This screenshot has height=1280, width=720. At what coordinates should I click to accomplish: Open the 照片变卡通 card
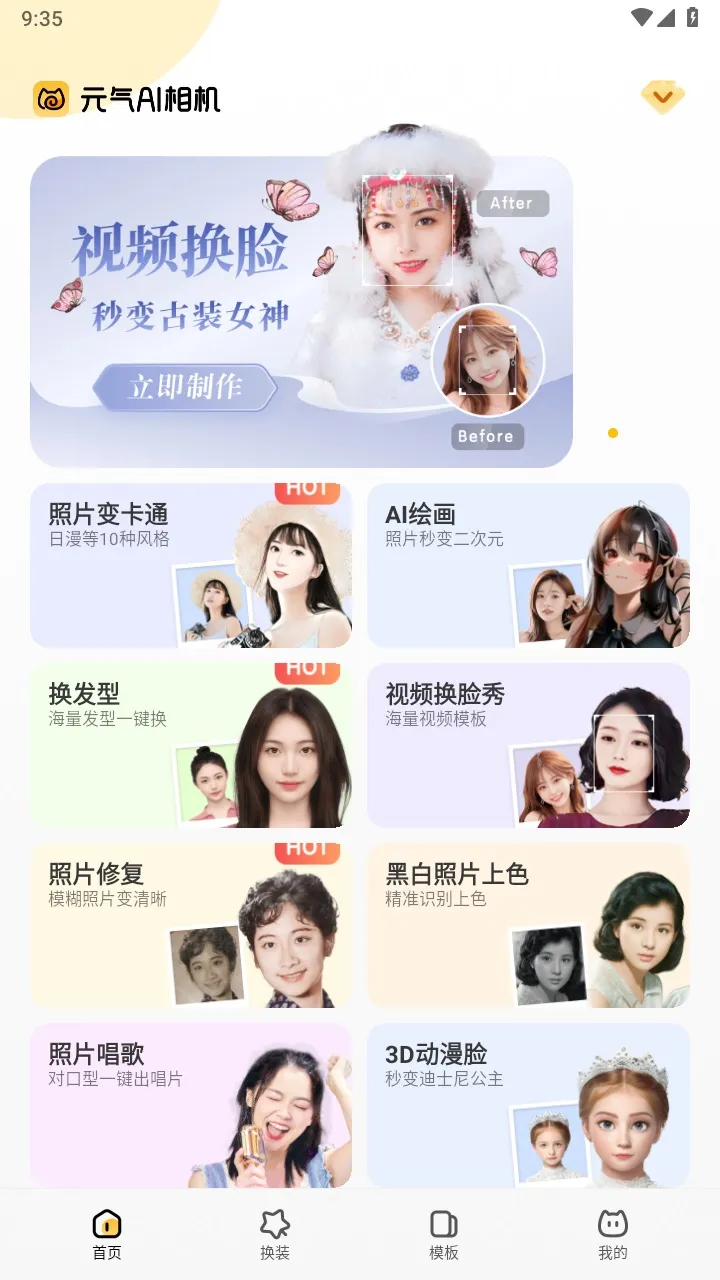click(190, 565)
